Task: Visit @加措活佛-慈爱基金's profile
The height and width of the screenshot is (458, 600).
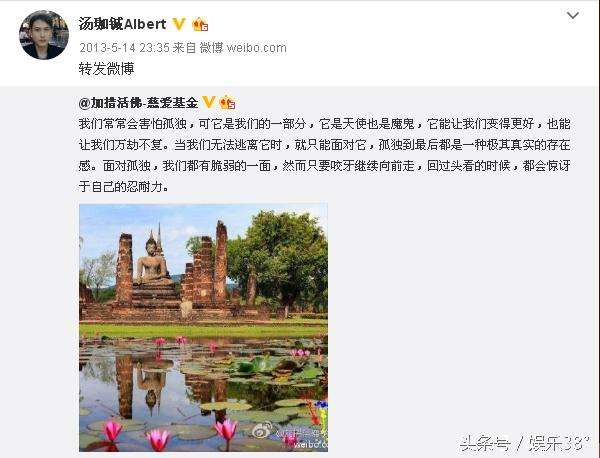Action: point(138,102)
